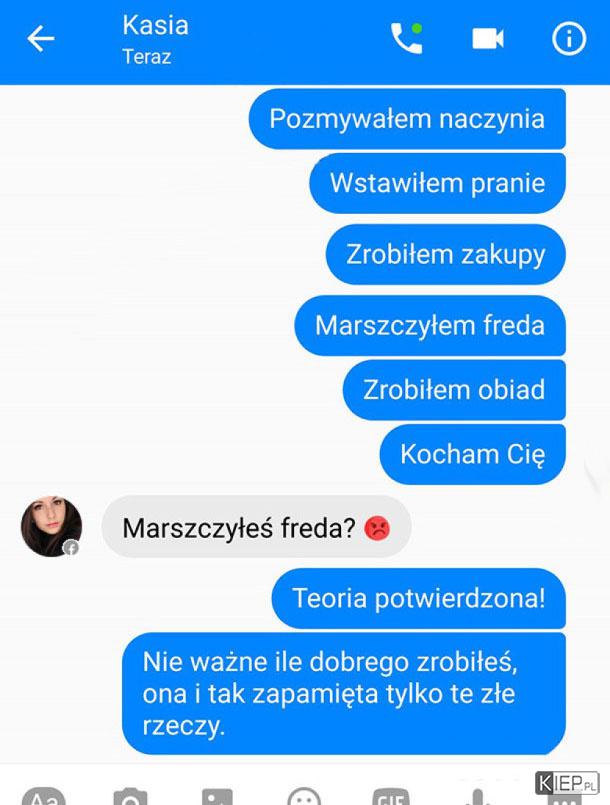Start a video call with Kasia
The image size is (610, 805).
pos(487,39)
